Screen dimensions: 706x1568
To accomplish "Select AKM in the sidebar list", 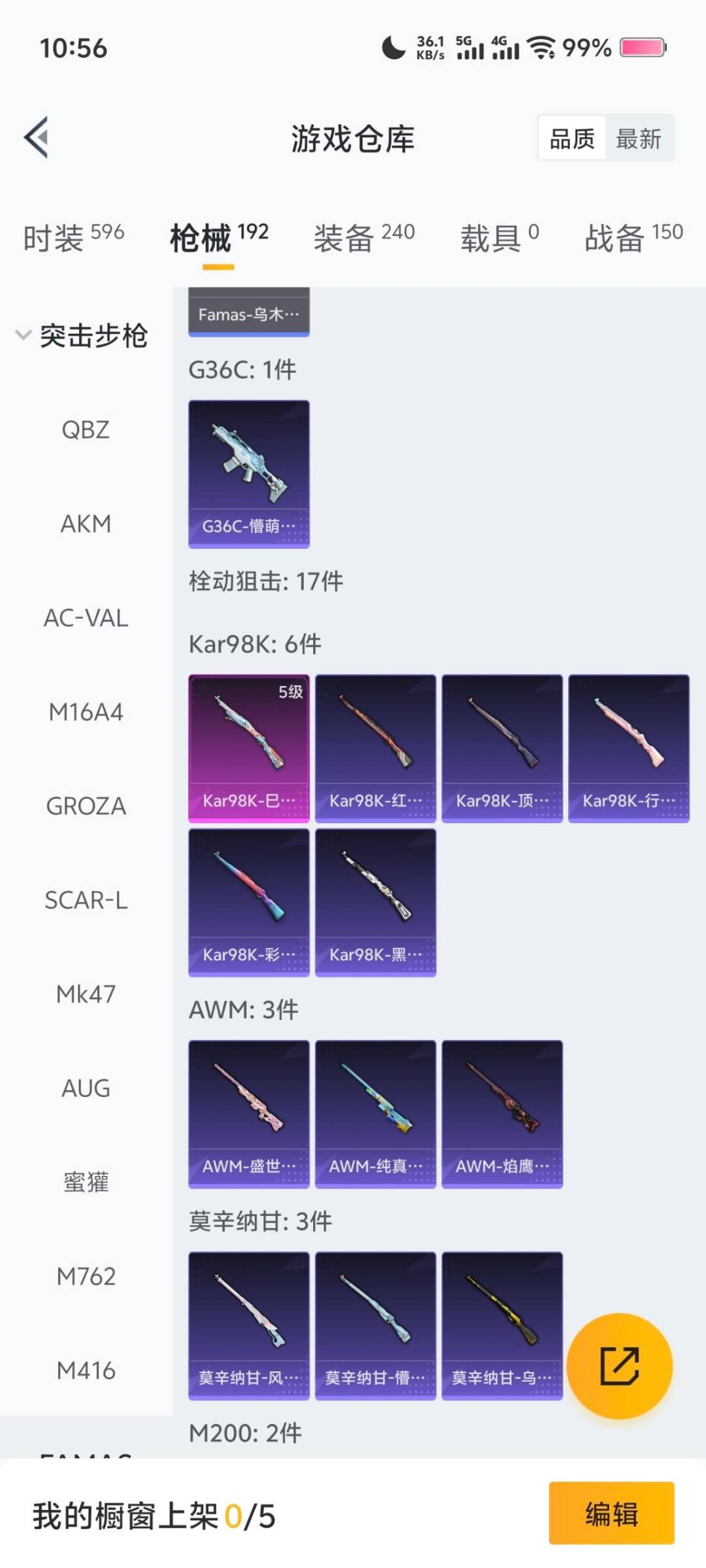I will pyautogui.click(x=86, y=524).
